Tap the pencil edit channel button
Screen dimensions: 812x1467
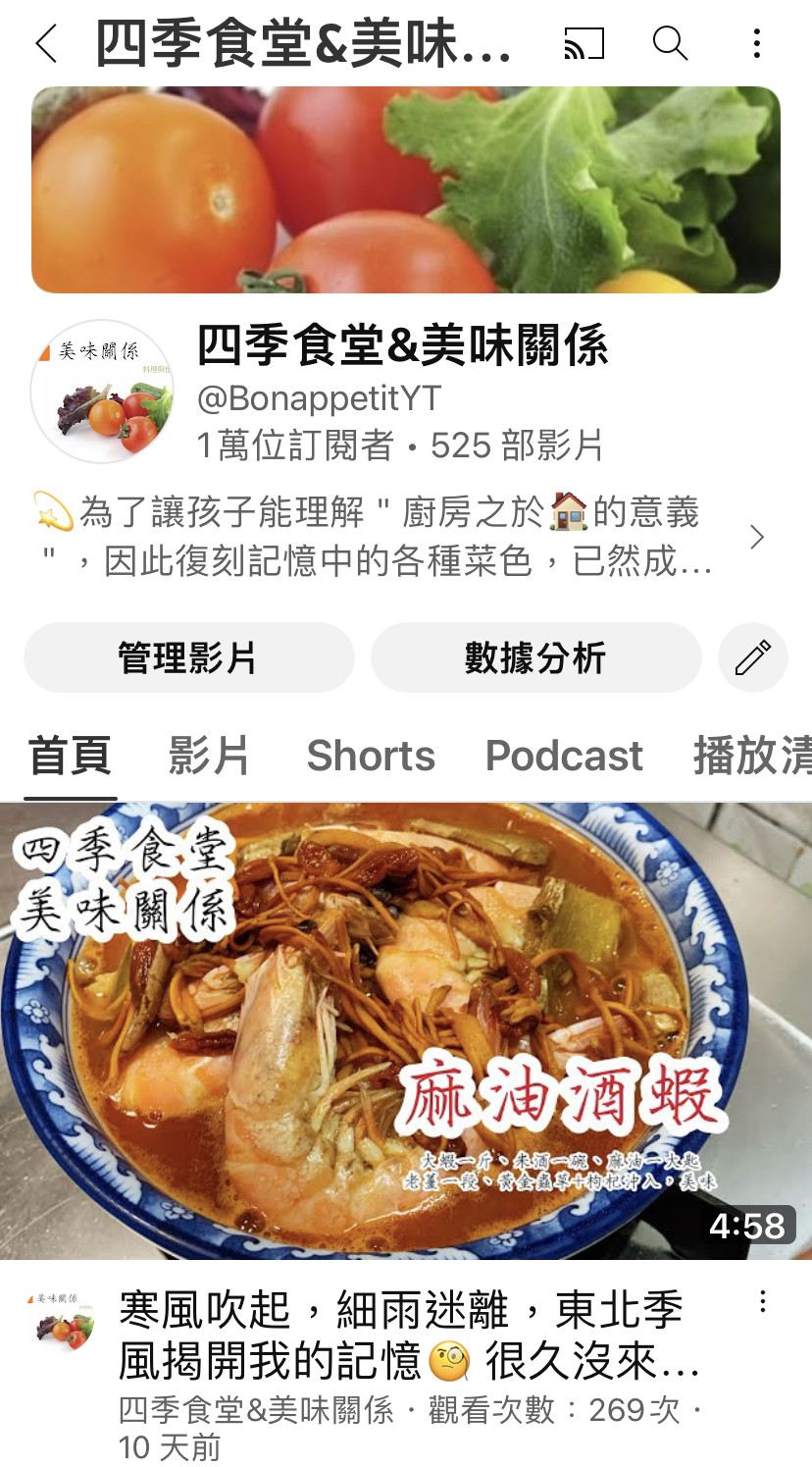pos(753,657)
